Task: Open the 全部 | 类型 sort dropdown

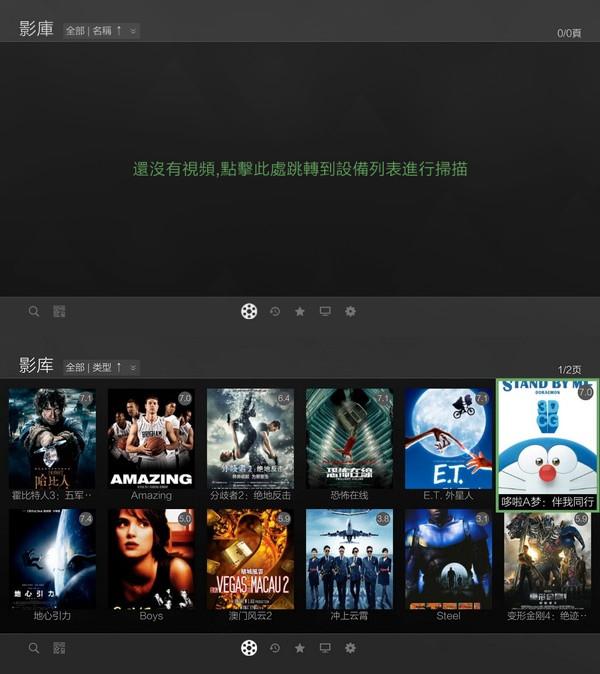Action: click(x=101, y=367)
